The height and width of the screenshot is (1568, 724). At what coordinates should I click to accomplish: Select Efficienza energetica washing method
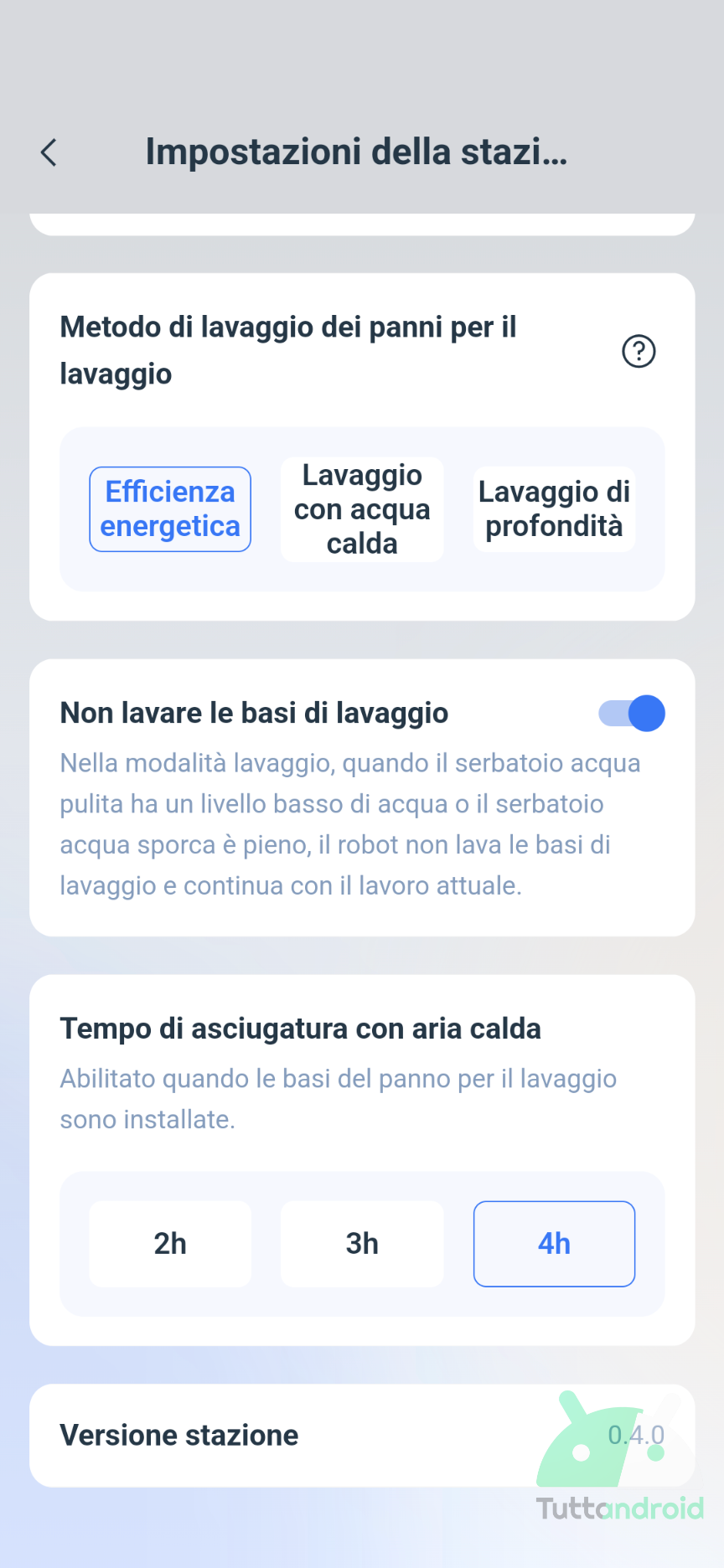170,509
